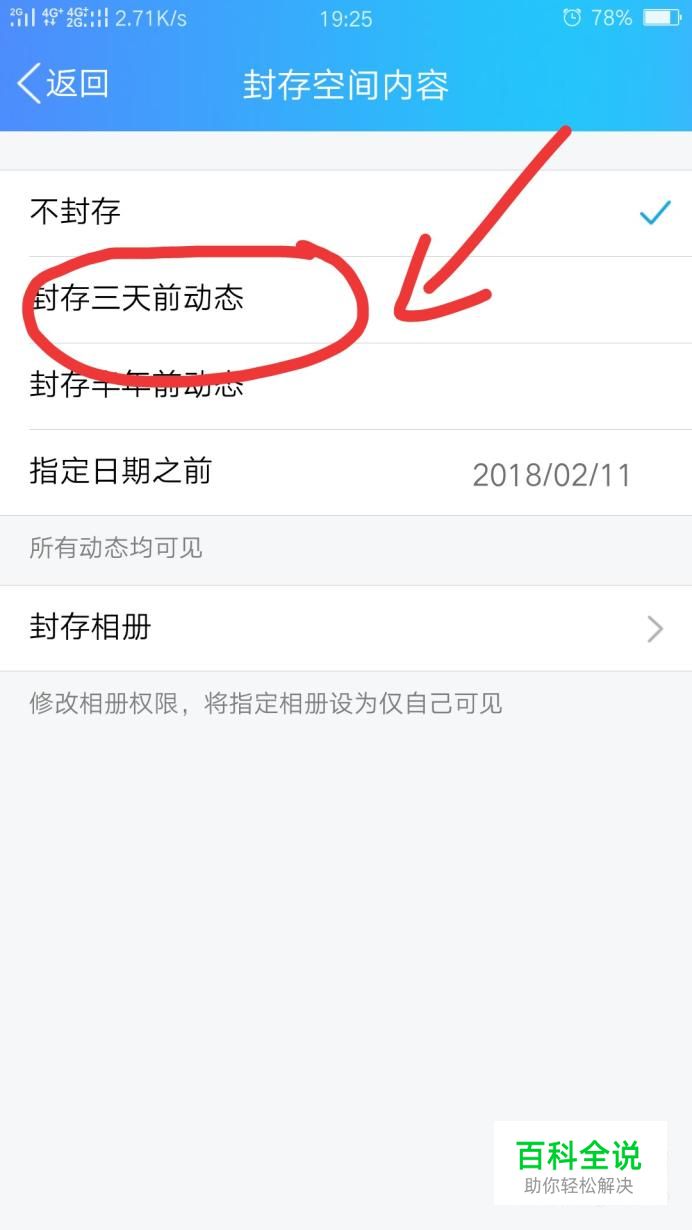Select the 不封存 option
Screen dimensions: 692x1230
pos(346,213)
